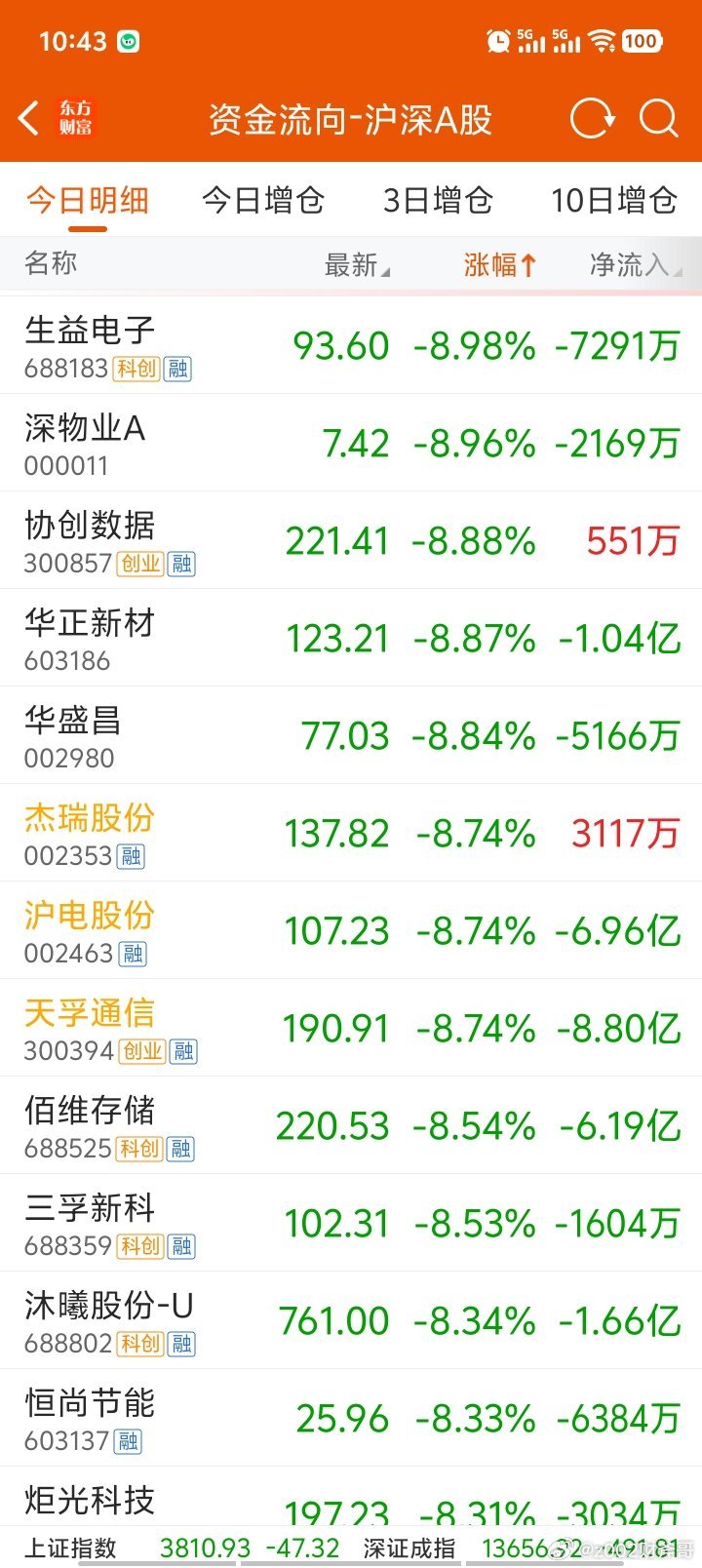Toggle sorting by 涨幅 column

(x=500, y=264)
